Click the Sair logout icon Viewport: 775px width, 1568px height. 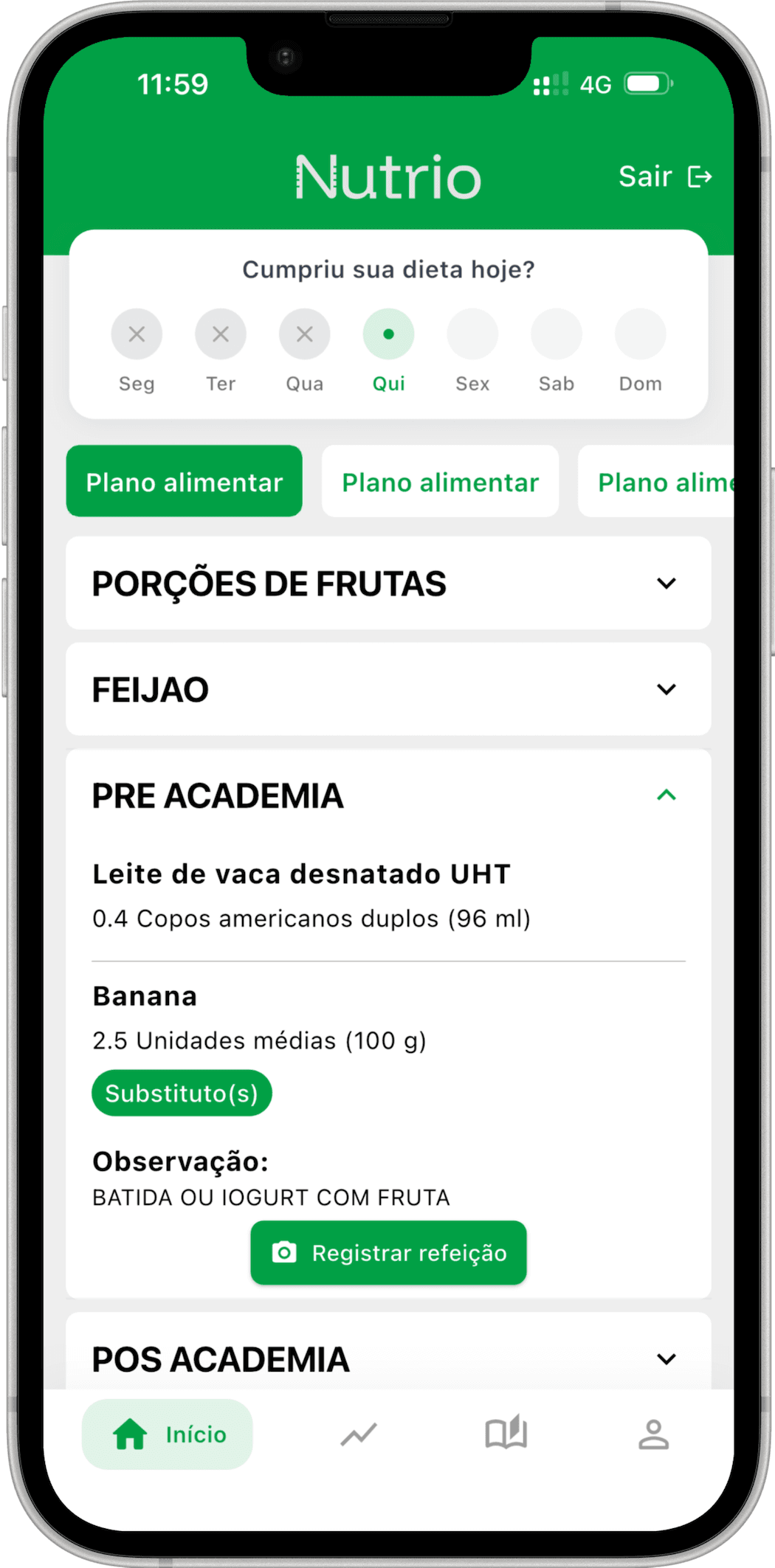click(699, 176)
